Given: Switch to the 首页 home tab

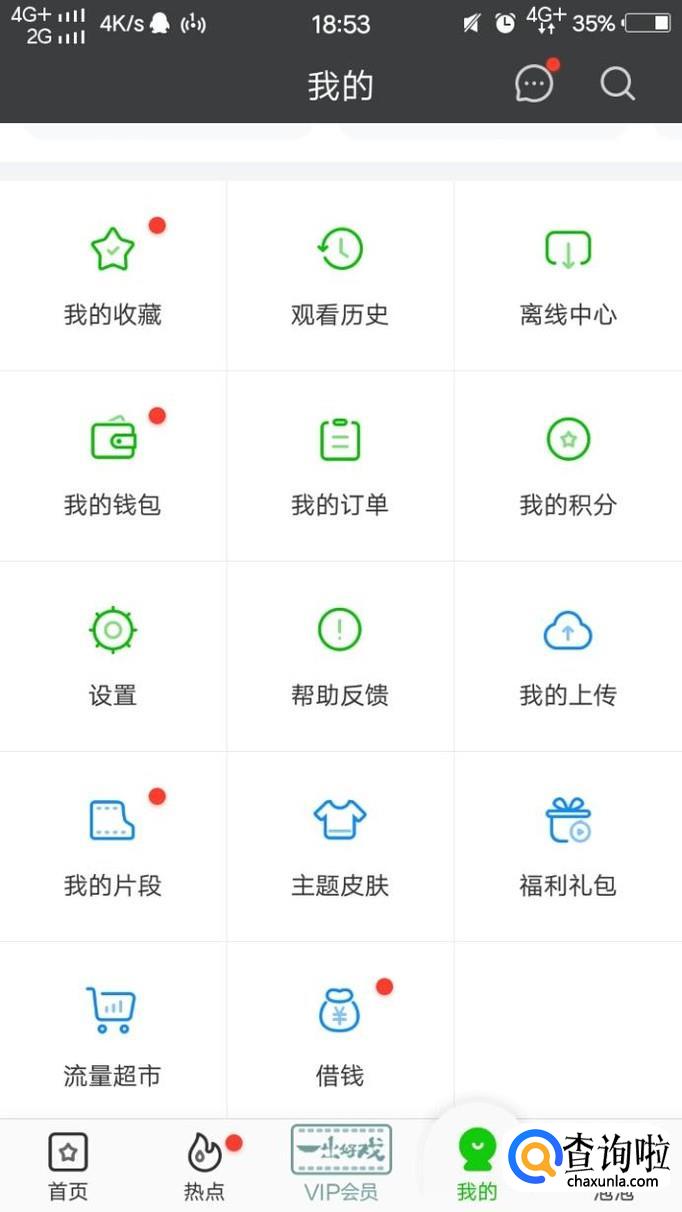Looking at the screenshot, I should click(x=68, y=1166).
